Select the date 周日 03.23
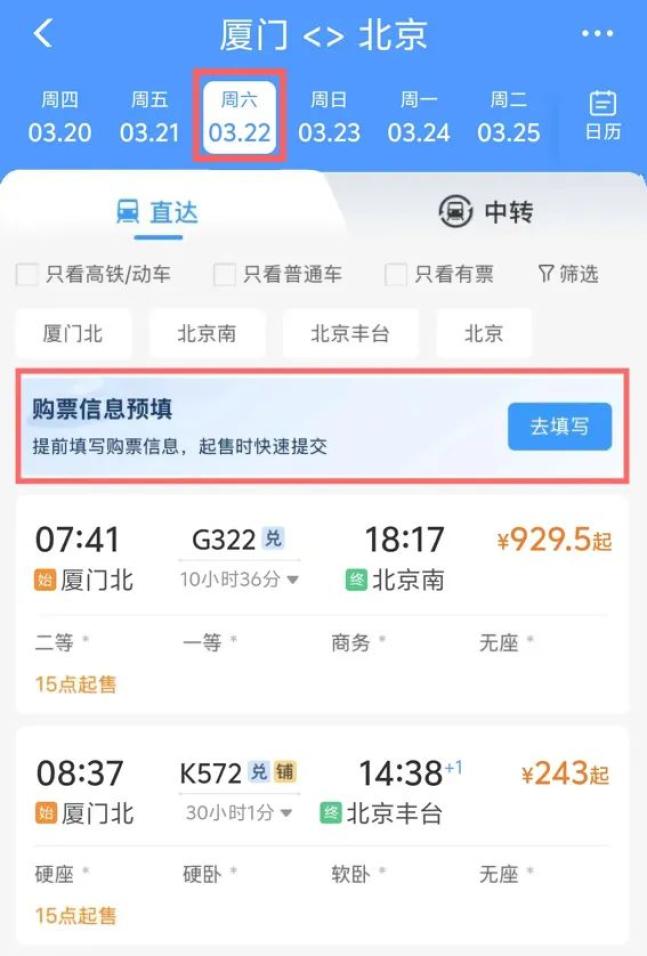 coord(329,117)
